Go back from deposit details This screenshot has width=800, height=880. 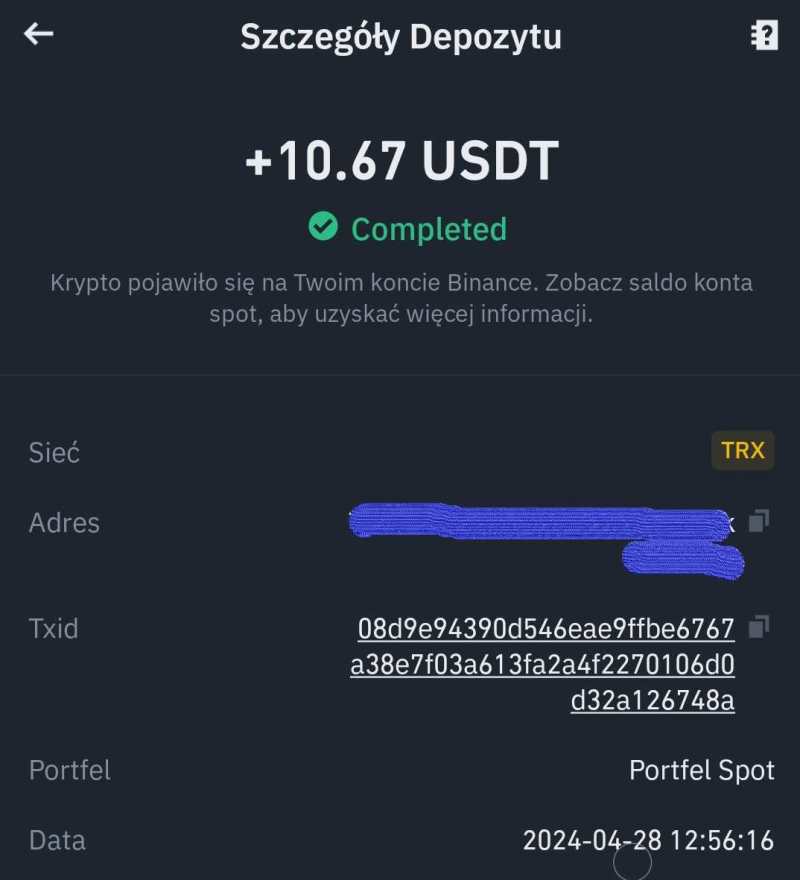click(x=39, y=35)
